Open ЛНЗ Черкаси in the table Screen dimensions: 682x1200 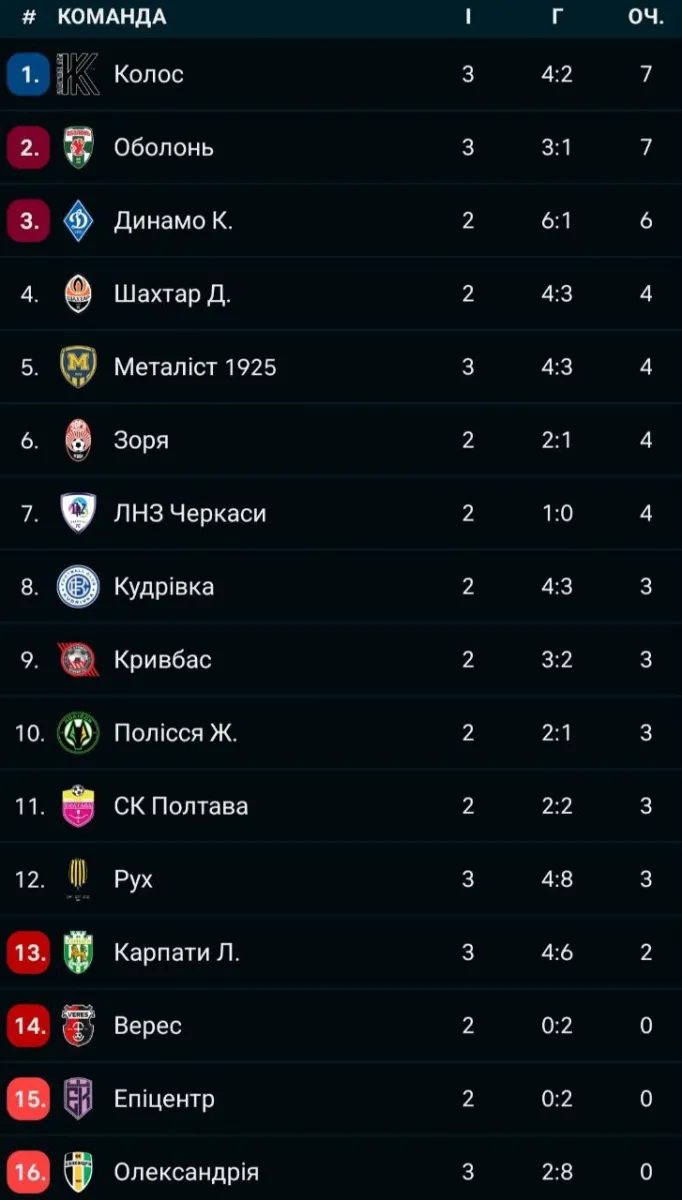coord(189,513)
